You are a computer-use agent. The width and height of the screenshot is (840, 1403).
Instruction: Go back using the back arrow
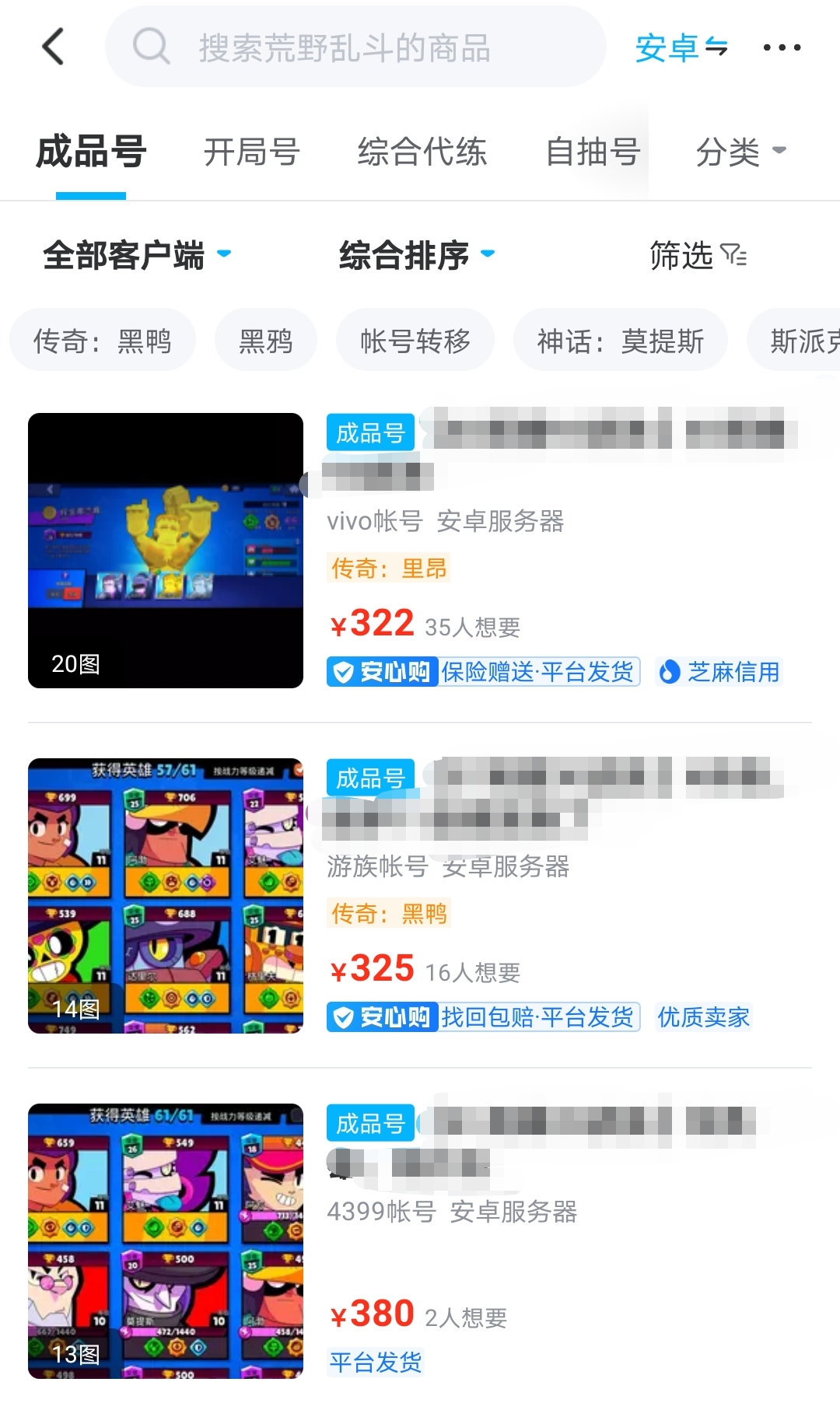tap(53, 47)
